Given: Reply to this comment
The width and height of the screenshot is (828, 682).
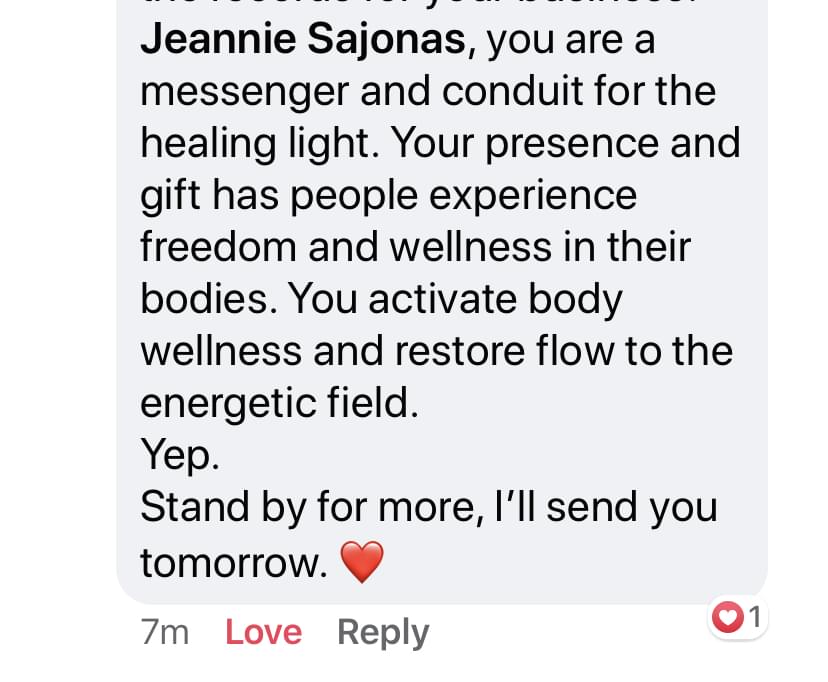Looking at the screenshot, I should click(x=383, y=632).
